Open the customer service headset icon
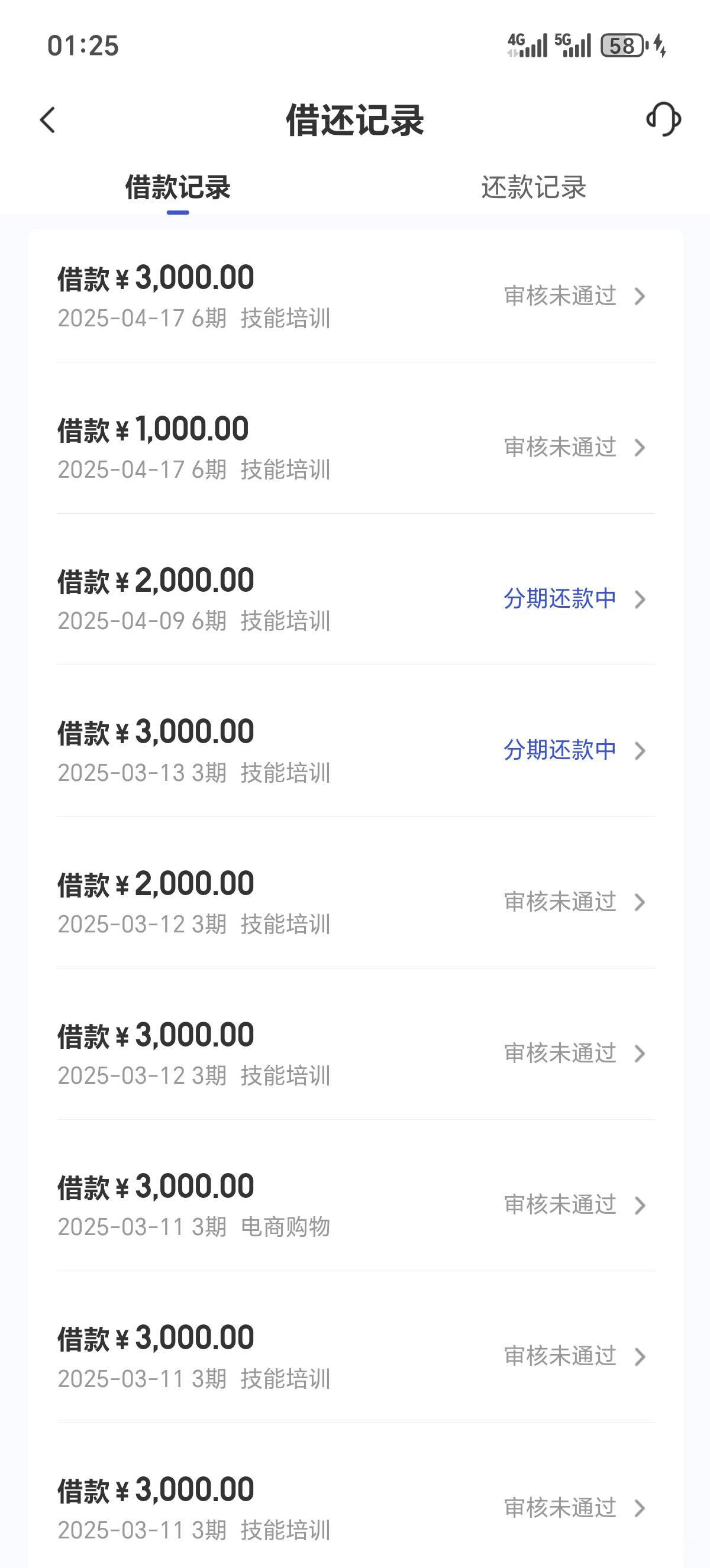 tap(663, 119)
